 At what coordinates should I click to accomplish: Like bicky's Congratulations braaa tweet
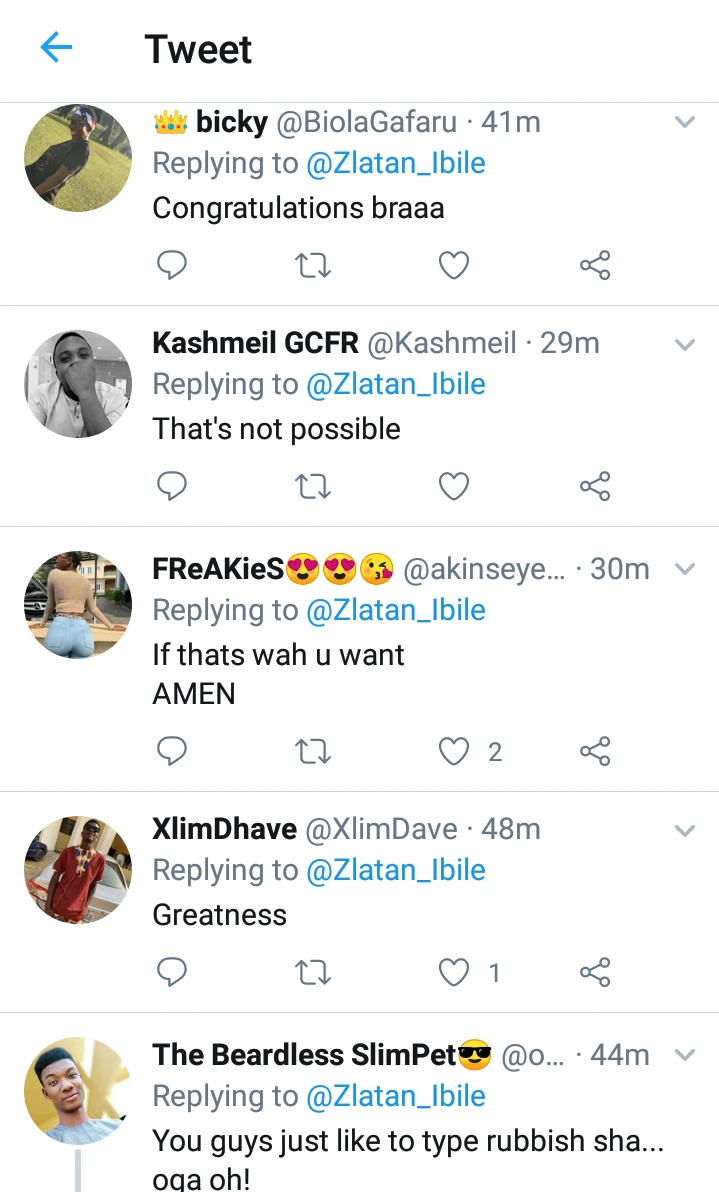click(454, 265)
